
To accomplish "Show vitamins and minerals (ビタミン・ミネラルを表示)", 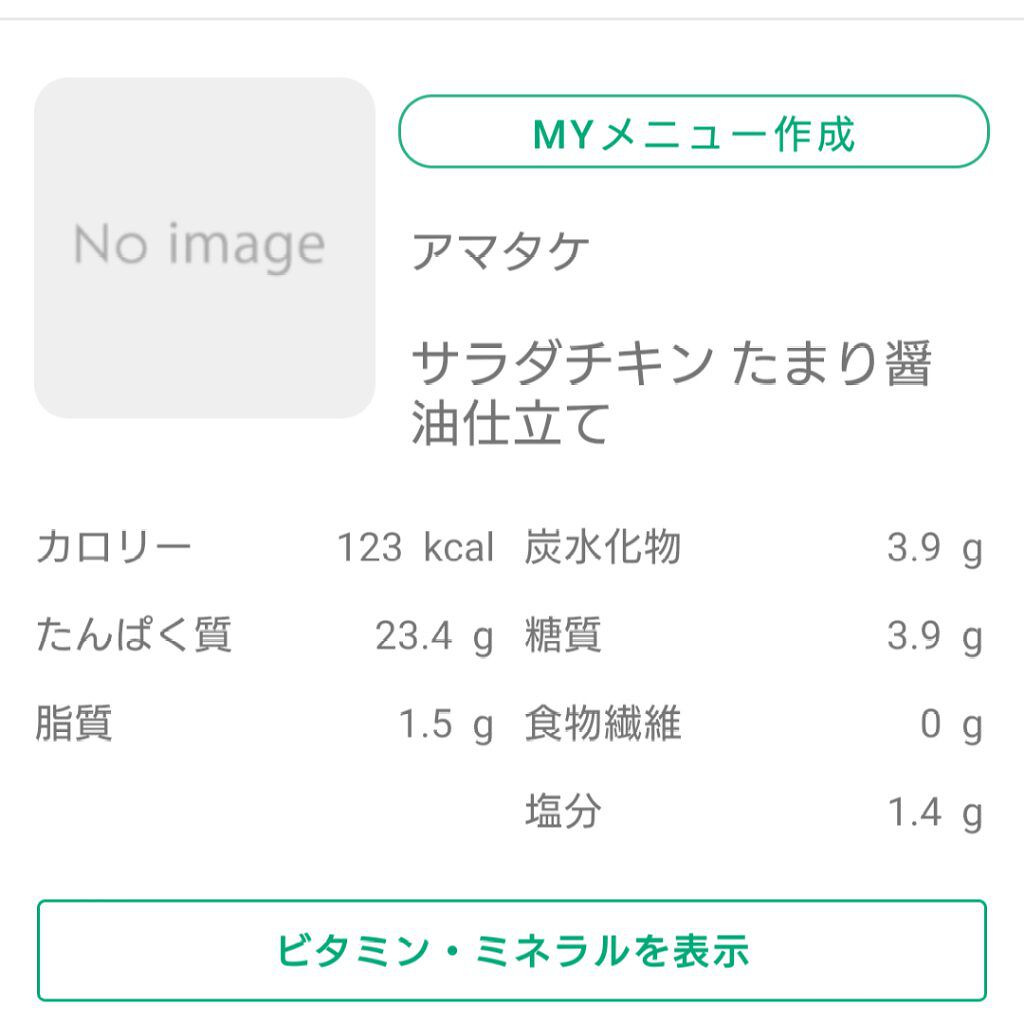I will click(512, 950).
